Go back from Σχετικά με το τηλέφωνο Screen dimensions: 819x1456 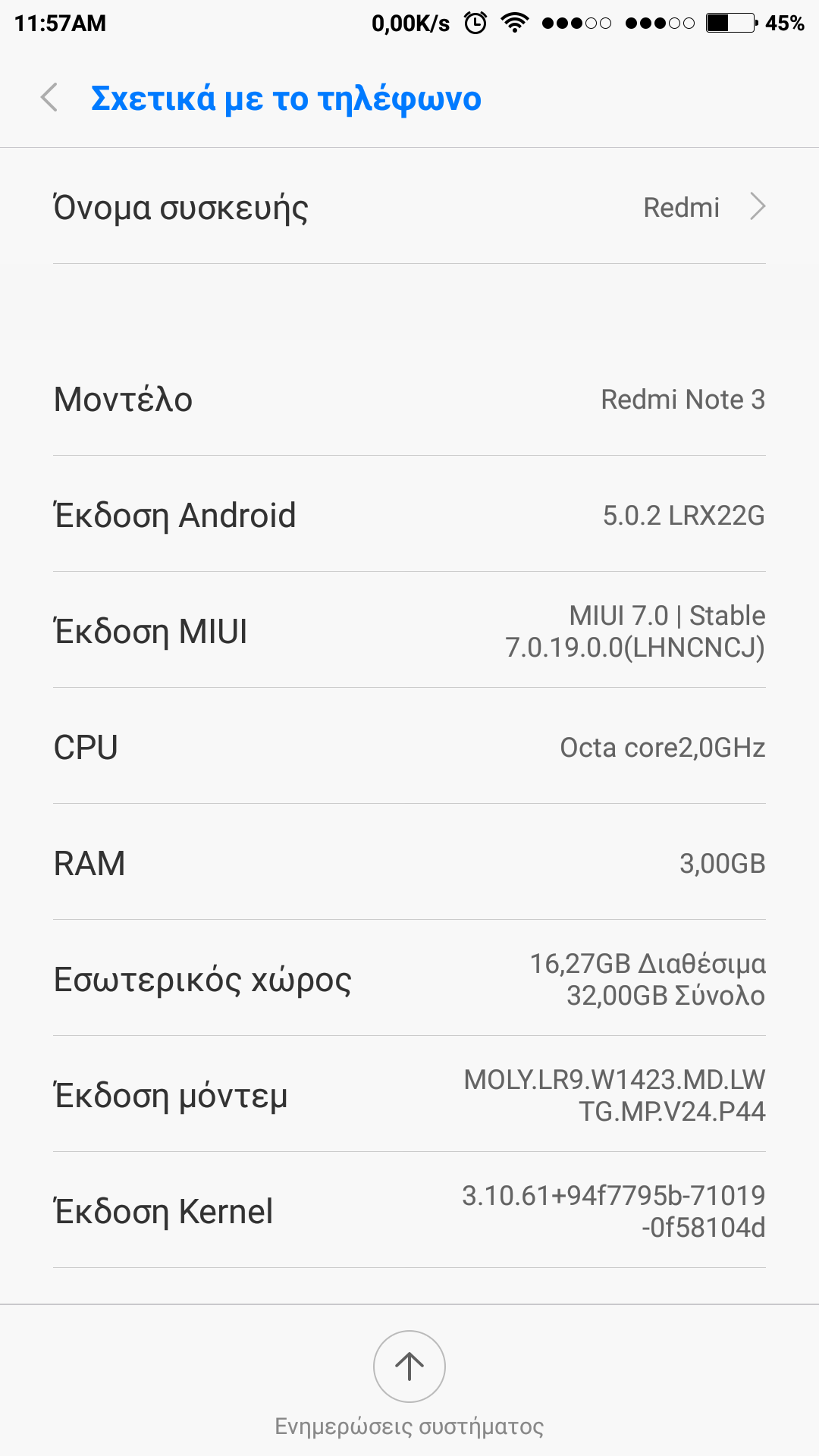(x=49, y=98)
